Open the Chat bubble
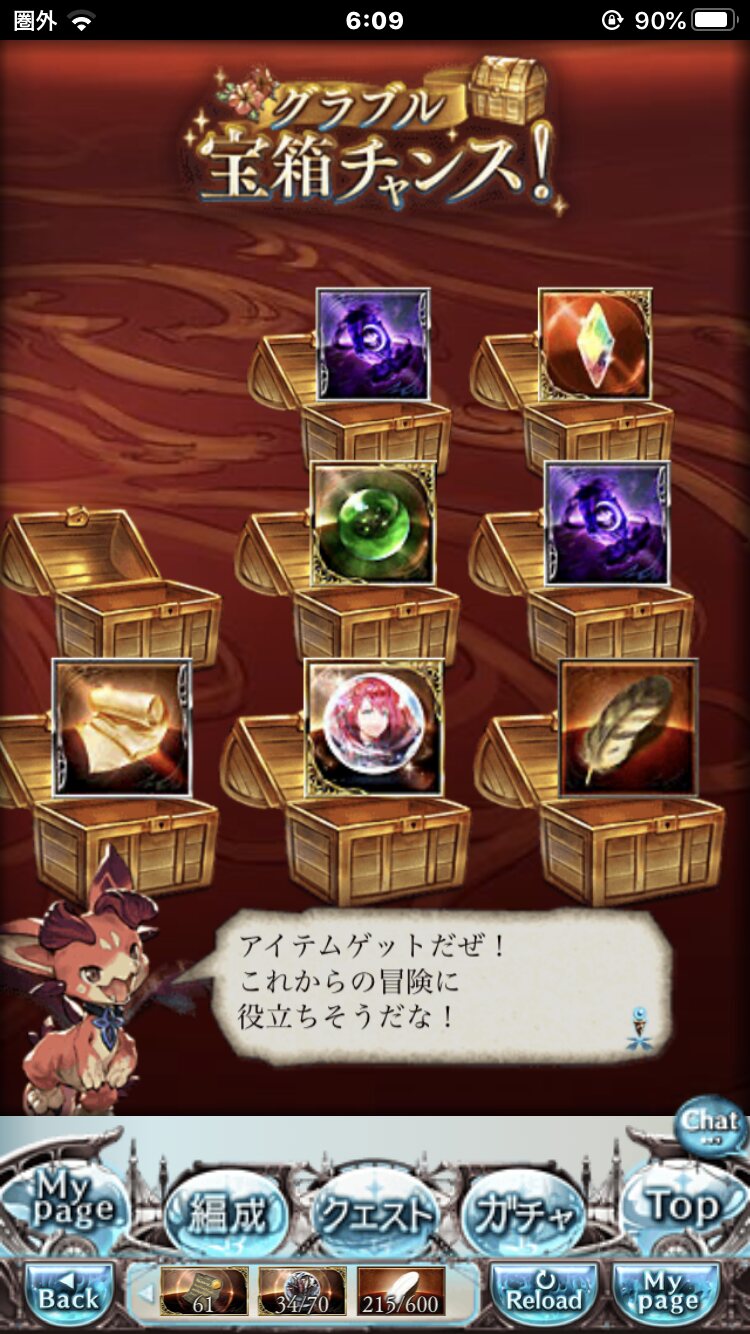This screenshot has height=1334, width=750. click(710, 1125)
